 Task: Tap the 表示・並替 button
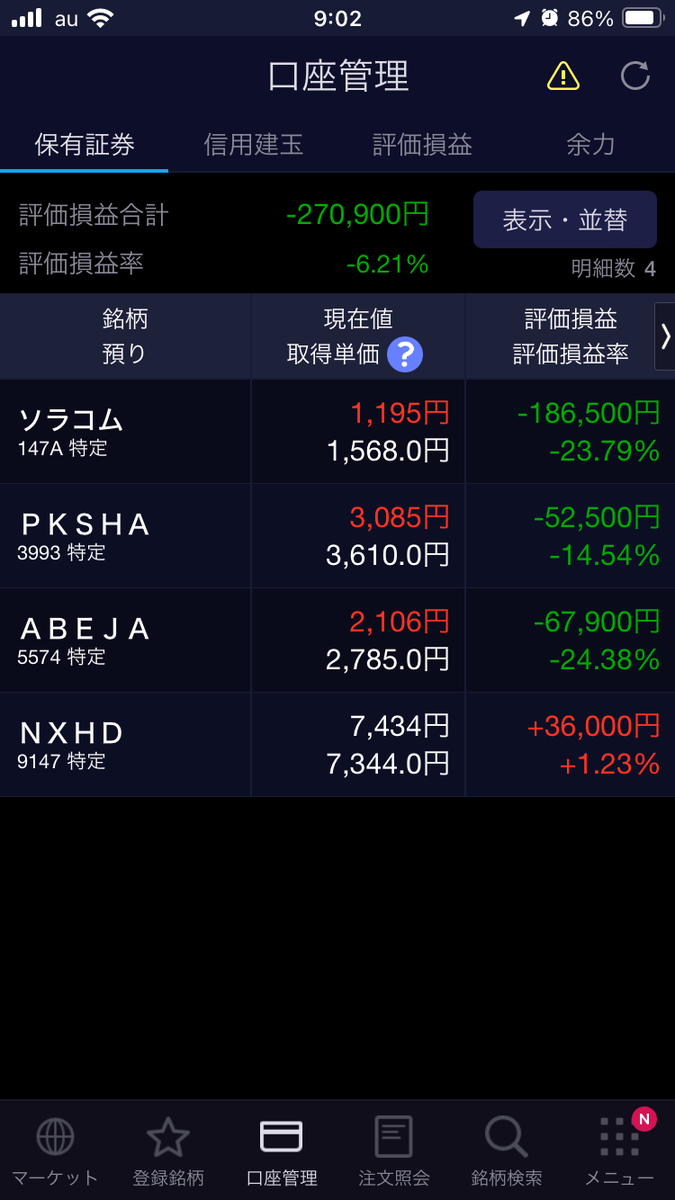(x=565, y=219)
